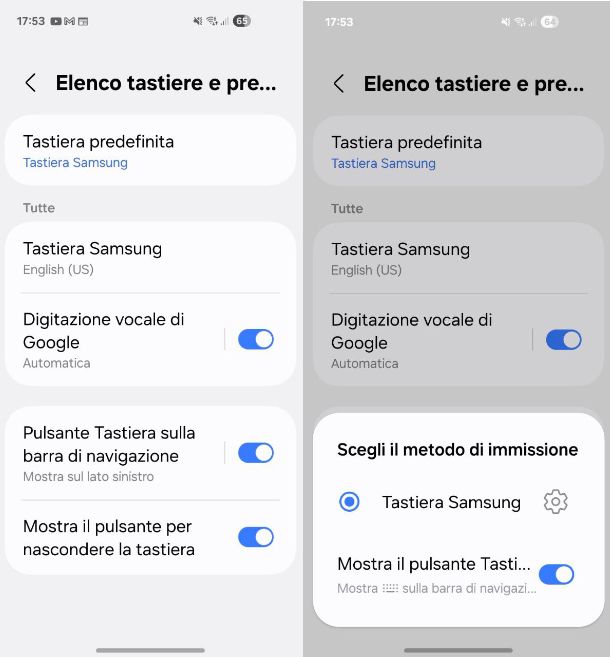This screenshot has width=610, height=657.
Task: Toggle Pulsante Tastiera sulla barra di navigazione
Action: tap(255, 453)
